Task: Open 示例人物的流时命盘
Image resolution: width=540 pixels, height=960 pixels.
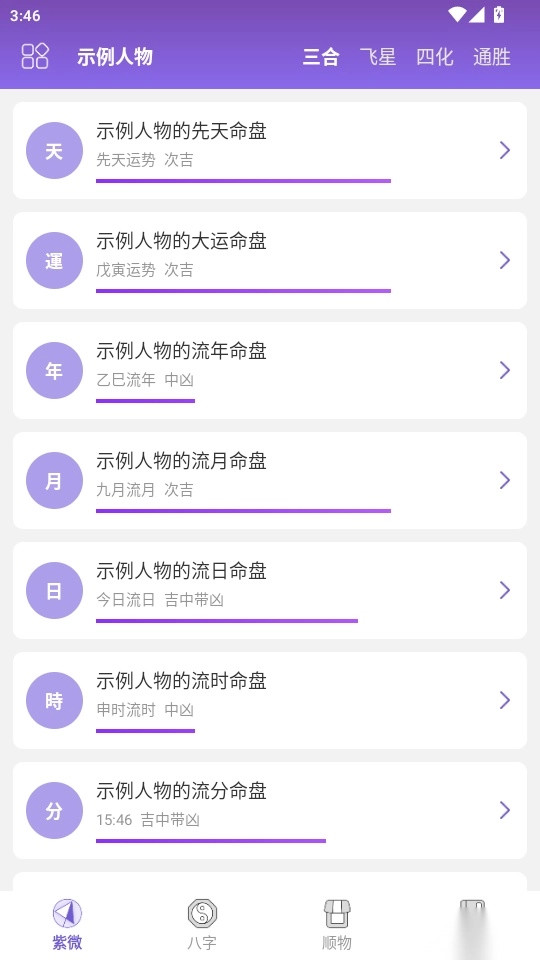Action: coord(270,700)
